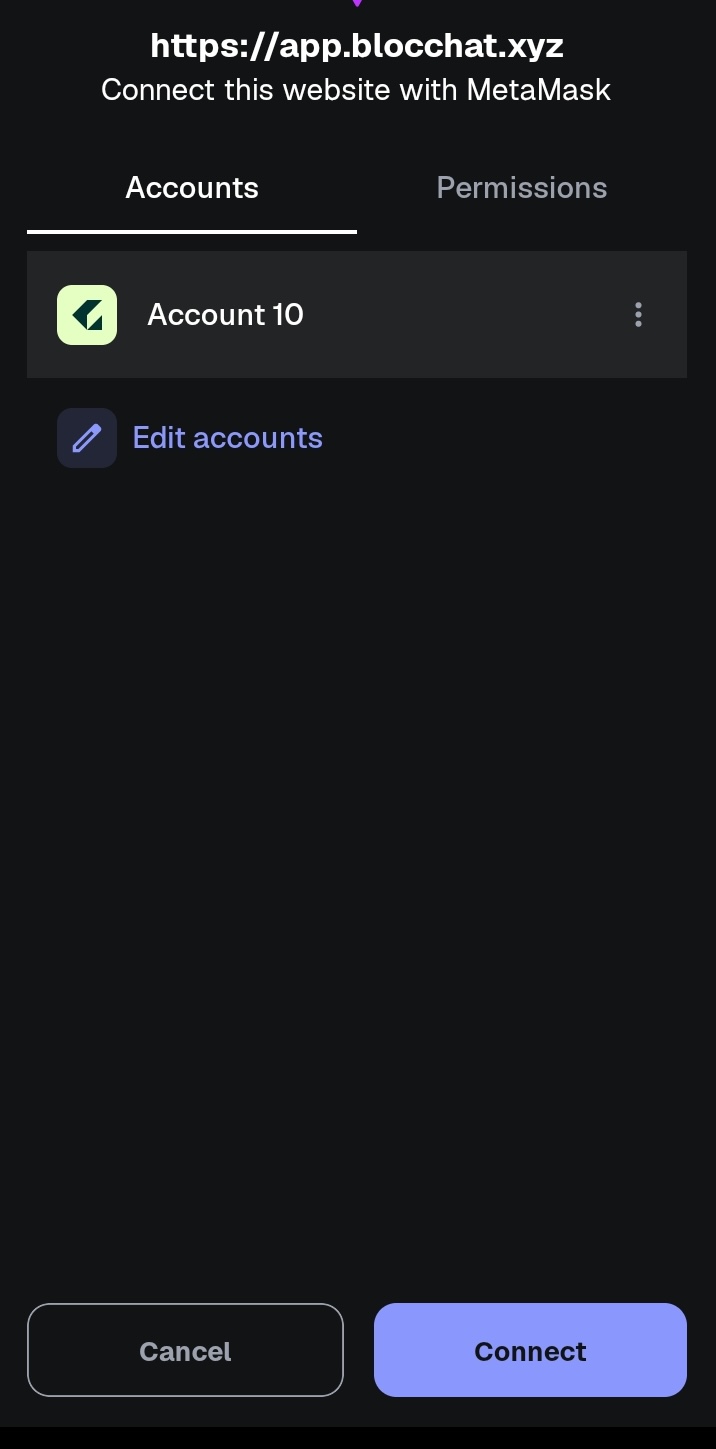Tap the Edit accounts link

tap(227, 438)
